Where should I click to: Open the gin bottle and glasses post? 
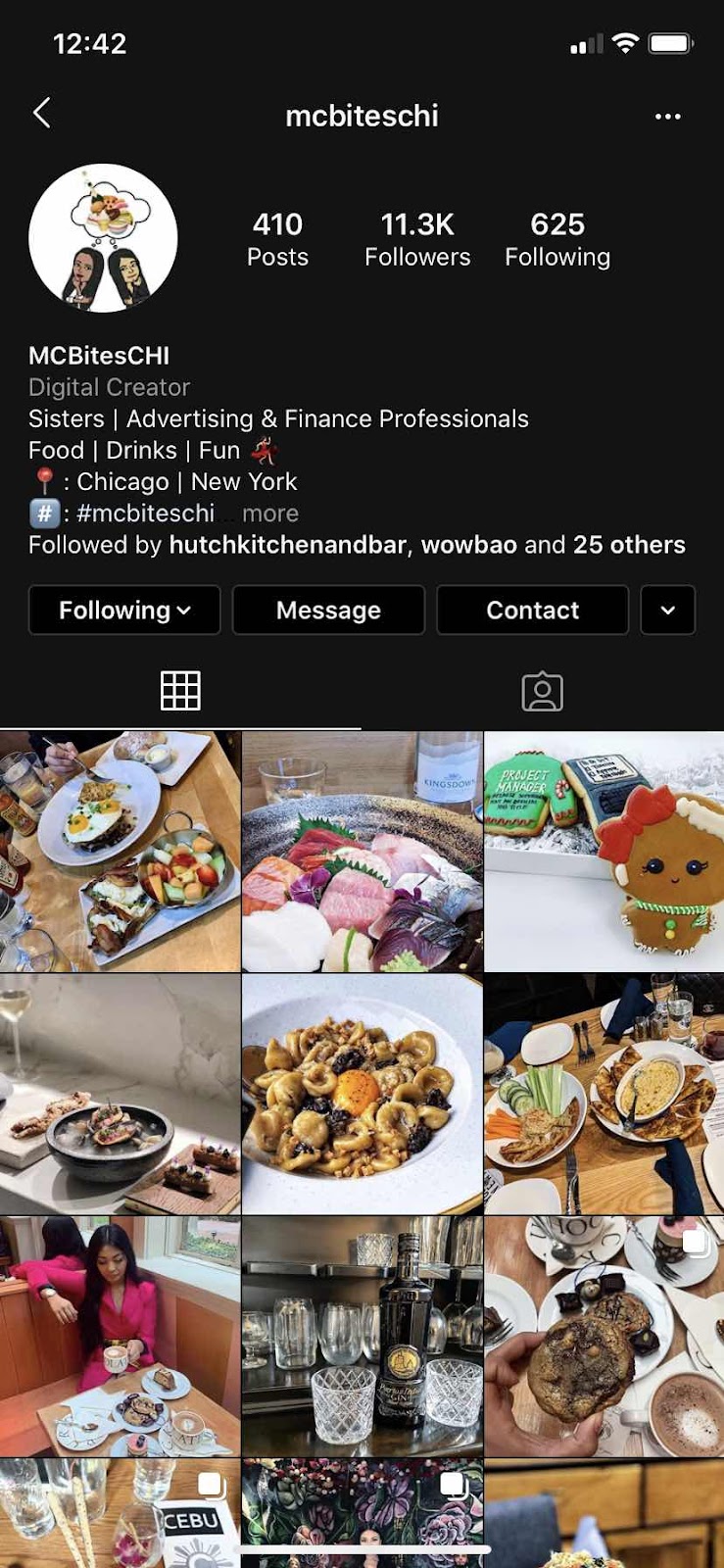pos(362,1337)
